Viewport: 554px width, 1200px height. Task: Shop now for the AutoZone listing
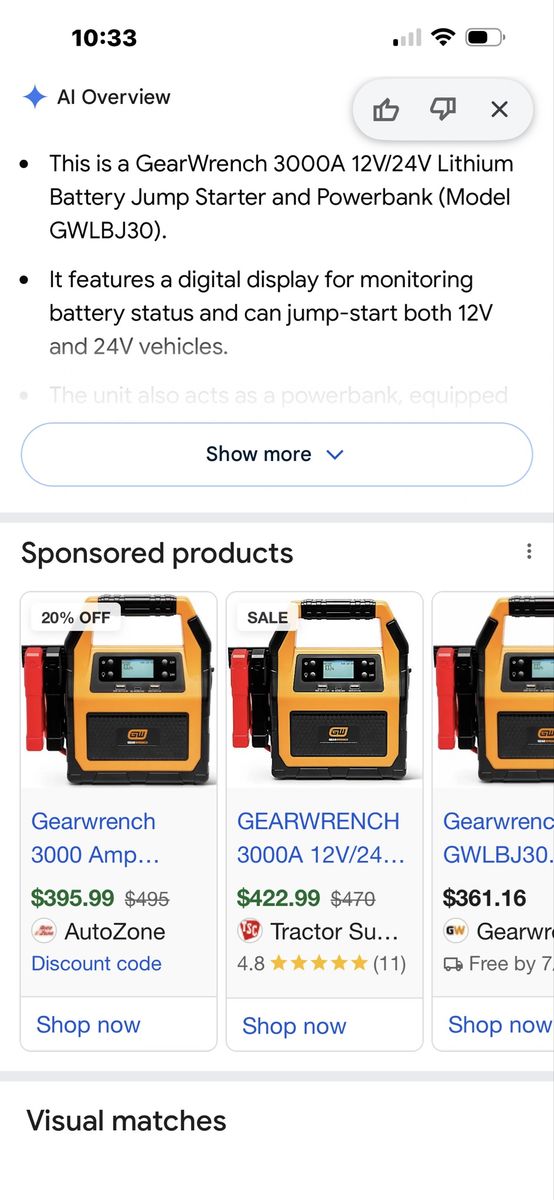click(88, 1025)
